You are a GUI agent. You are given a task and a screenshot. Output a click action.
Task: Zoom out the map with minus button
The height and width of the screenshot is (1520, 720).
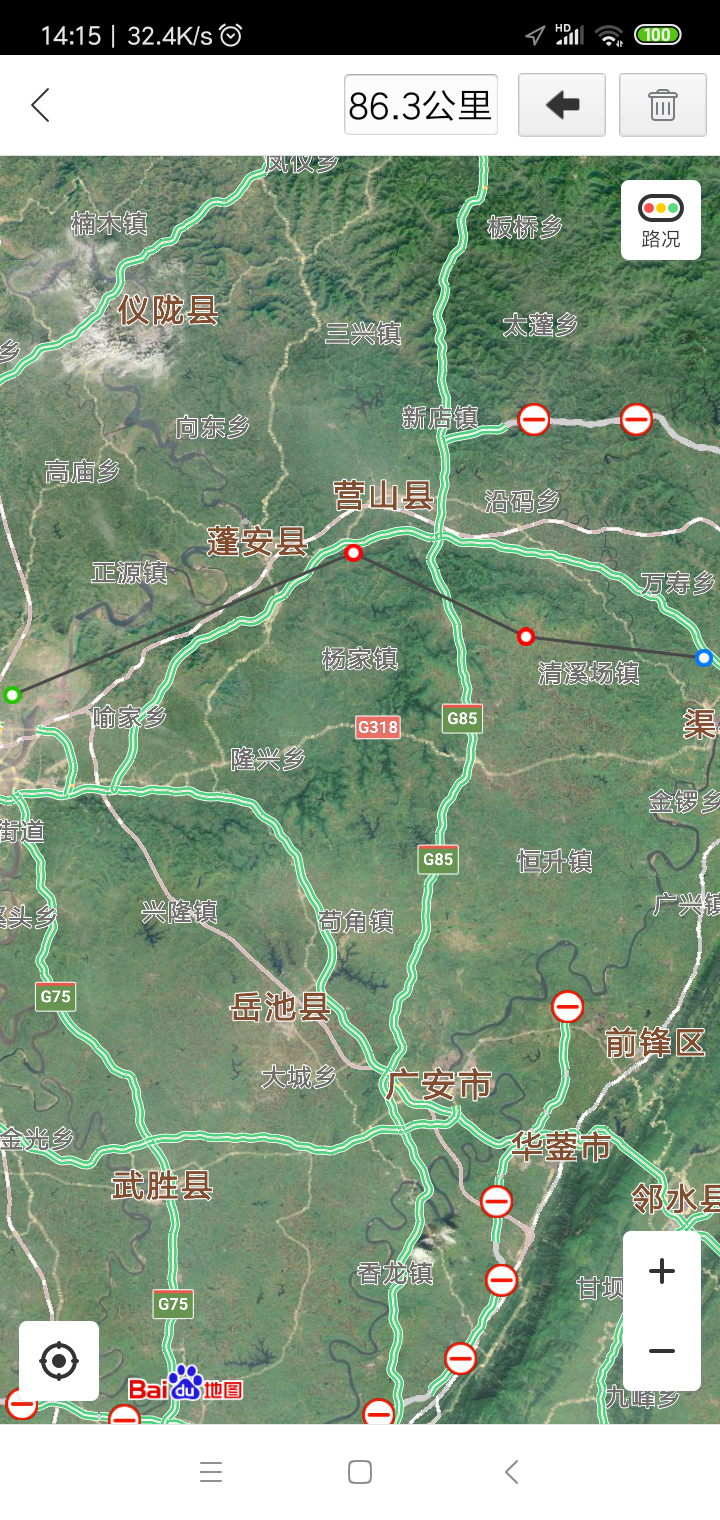point(661,1351)
